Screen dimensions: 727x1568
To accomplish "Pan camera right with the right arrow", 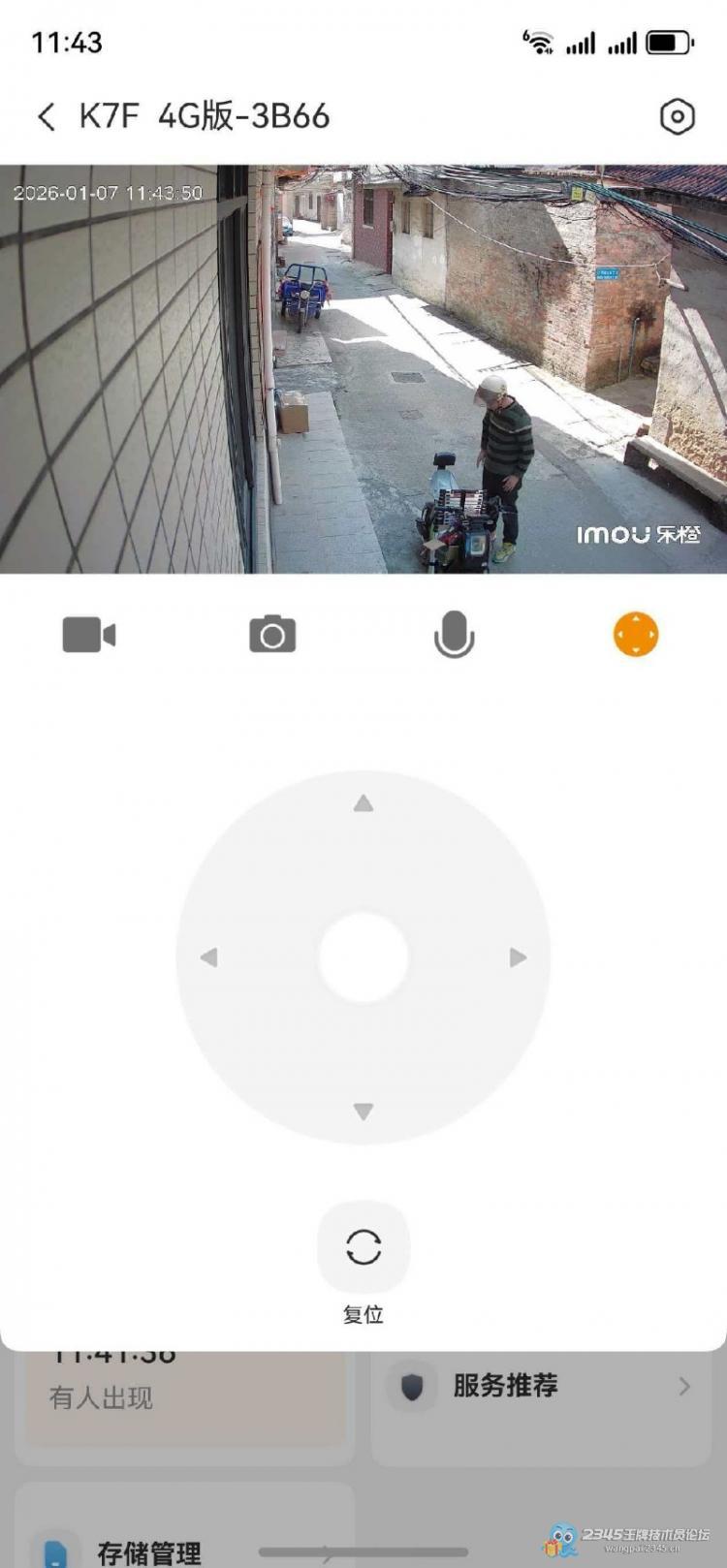I will (x=518, y=957).
